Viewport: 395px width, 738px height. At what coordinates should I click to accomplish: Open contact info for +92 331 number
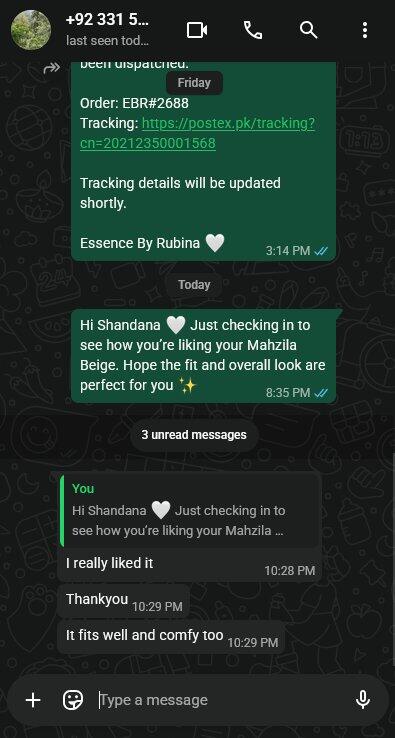click(107, 29)
